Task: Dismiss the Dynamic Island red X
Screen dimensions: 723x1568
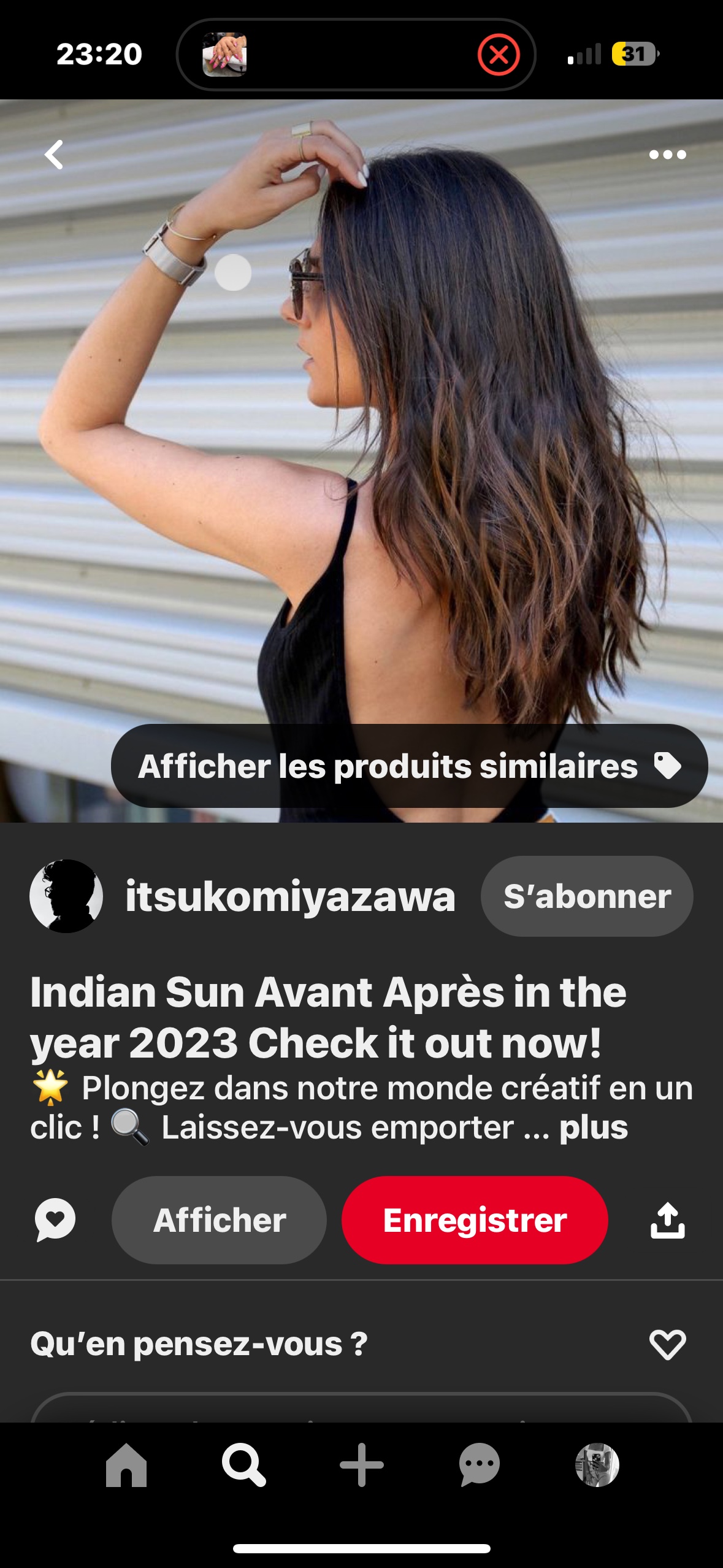Action: tap(499, 55)
